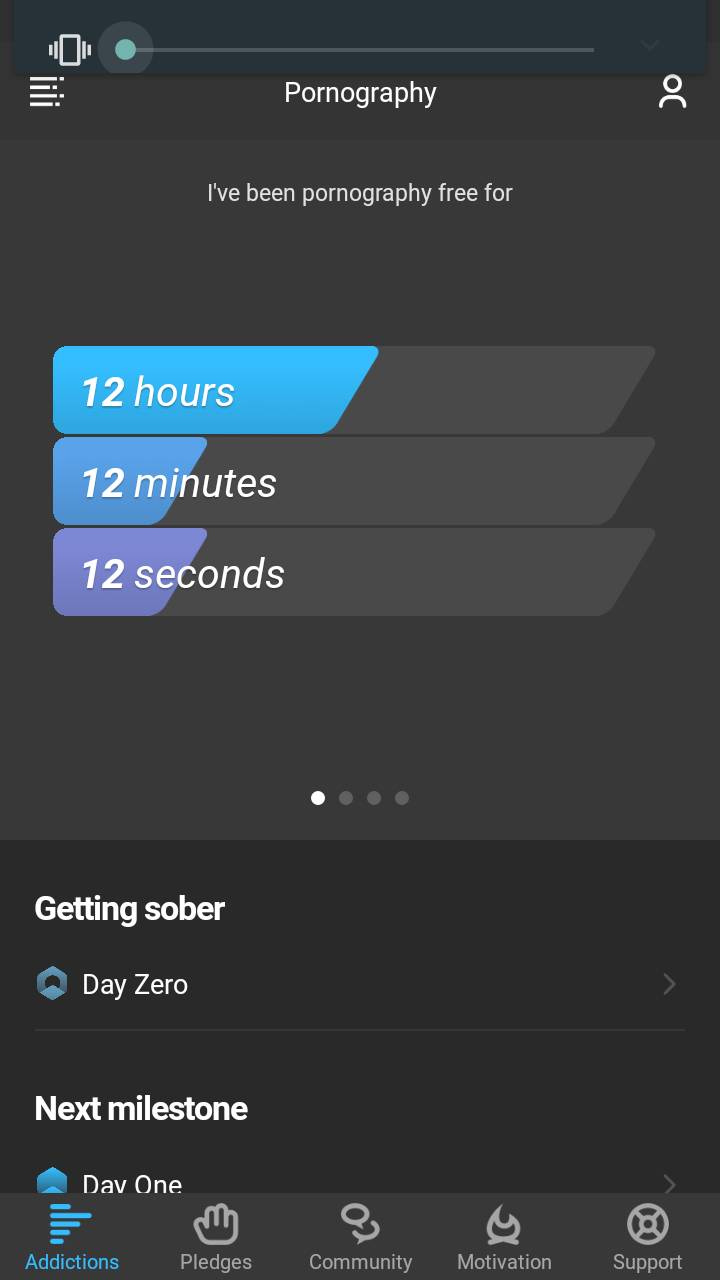This screenshot has height=1280, width=720.
Task: Expand the Day Zero entry
Action: (x=668, y=984)
